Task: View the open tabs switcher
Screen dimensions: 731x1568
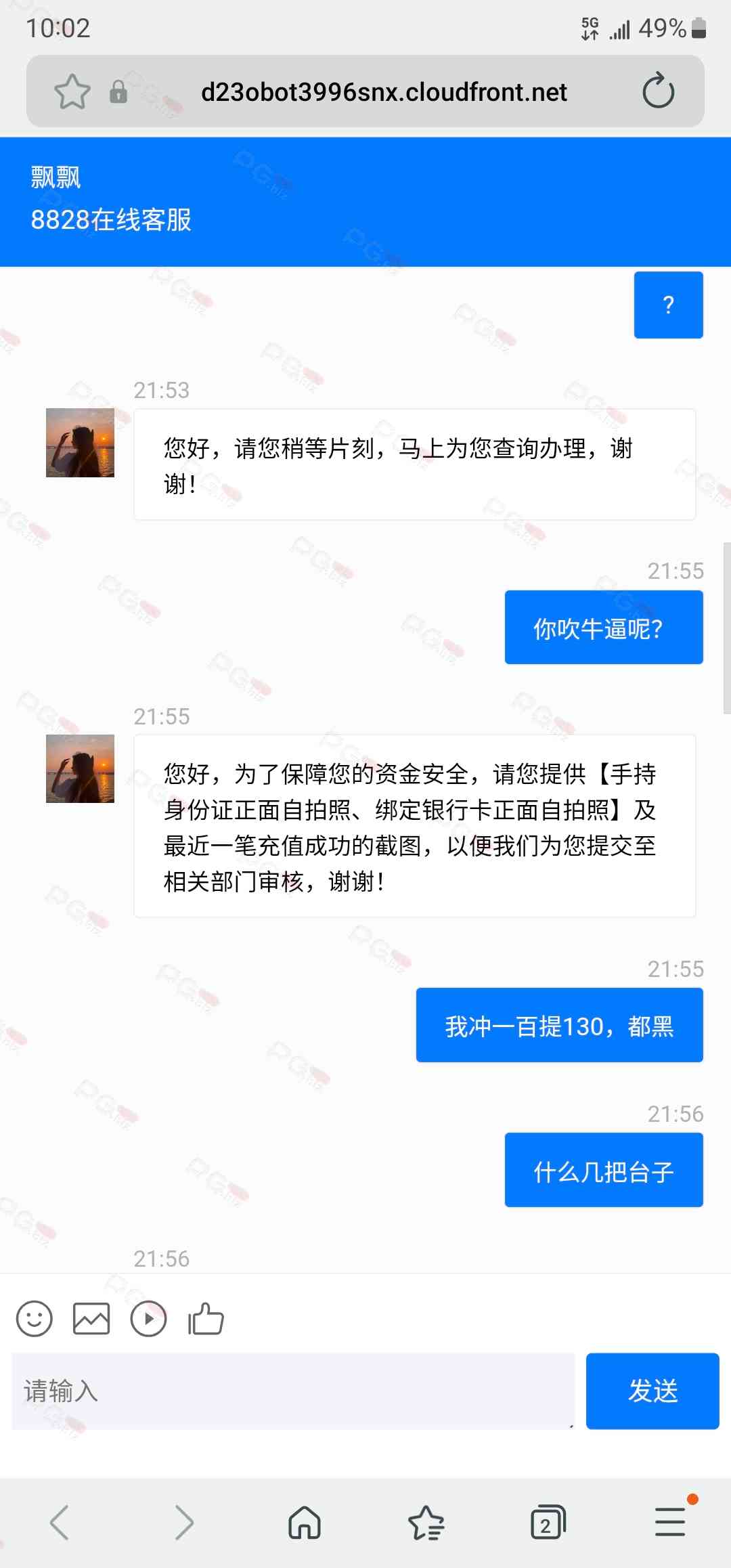Action: [548, 1523]
